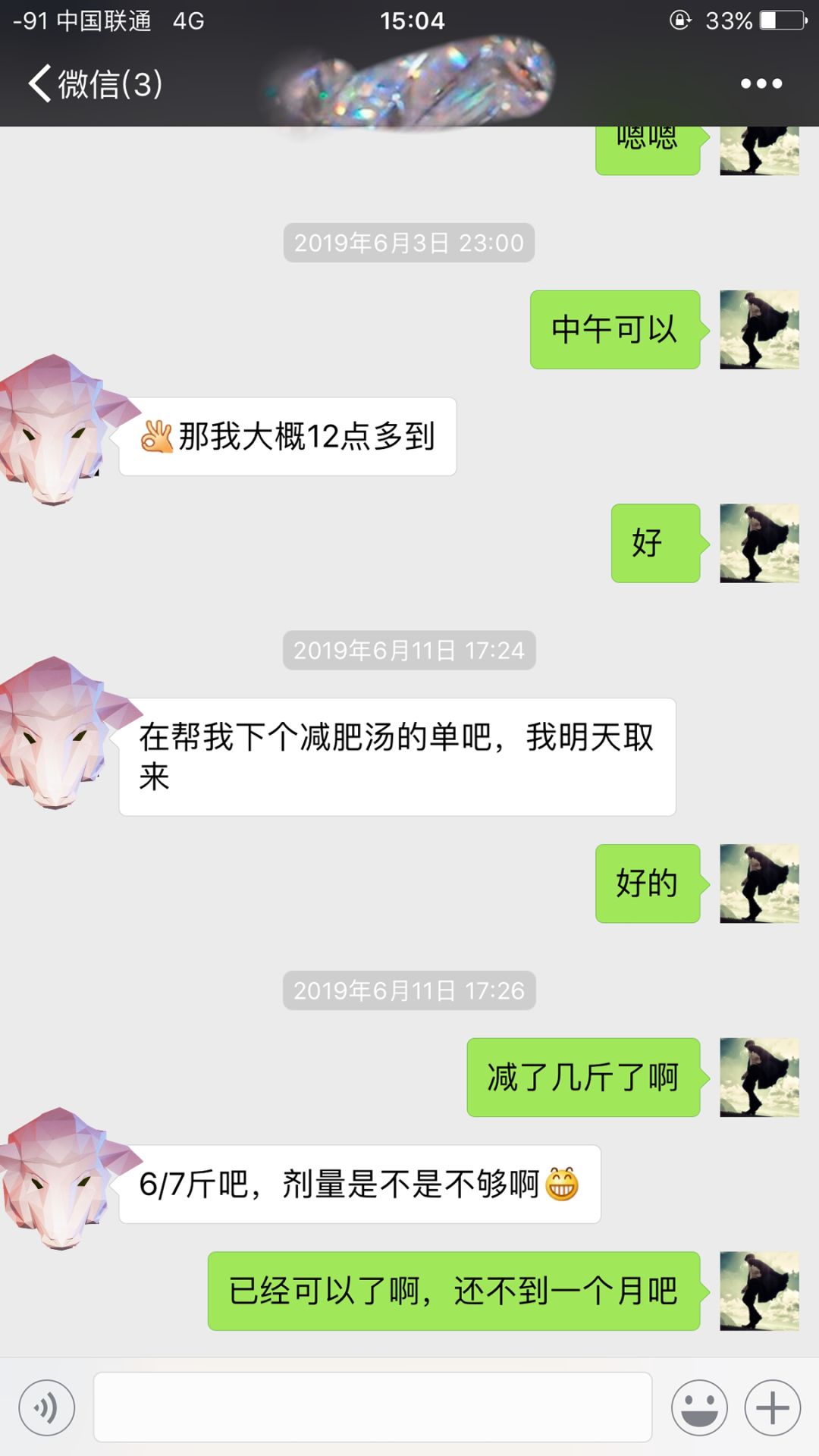This screenshot has height=1456, width=819.
Task: Open the emoji sticker panel
Action: pos(699,1408)
